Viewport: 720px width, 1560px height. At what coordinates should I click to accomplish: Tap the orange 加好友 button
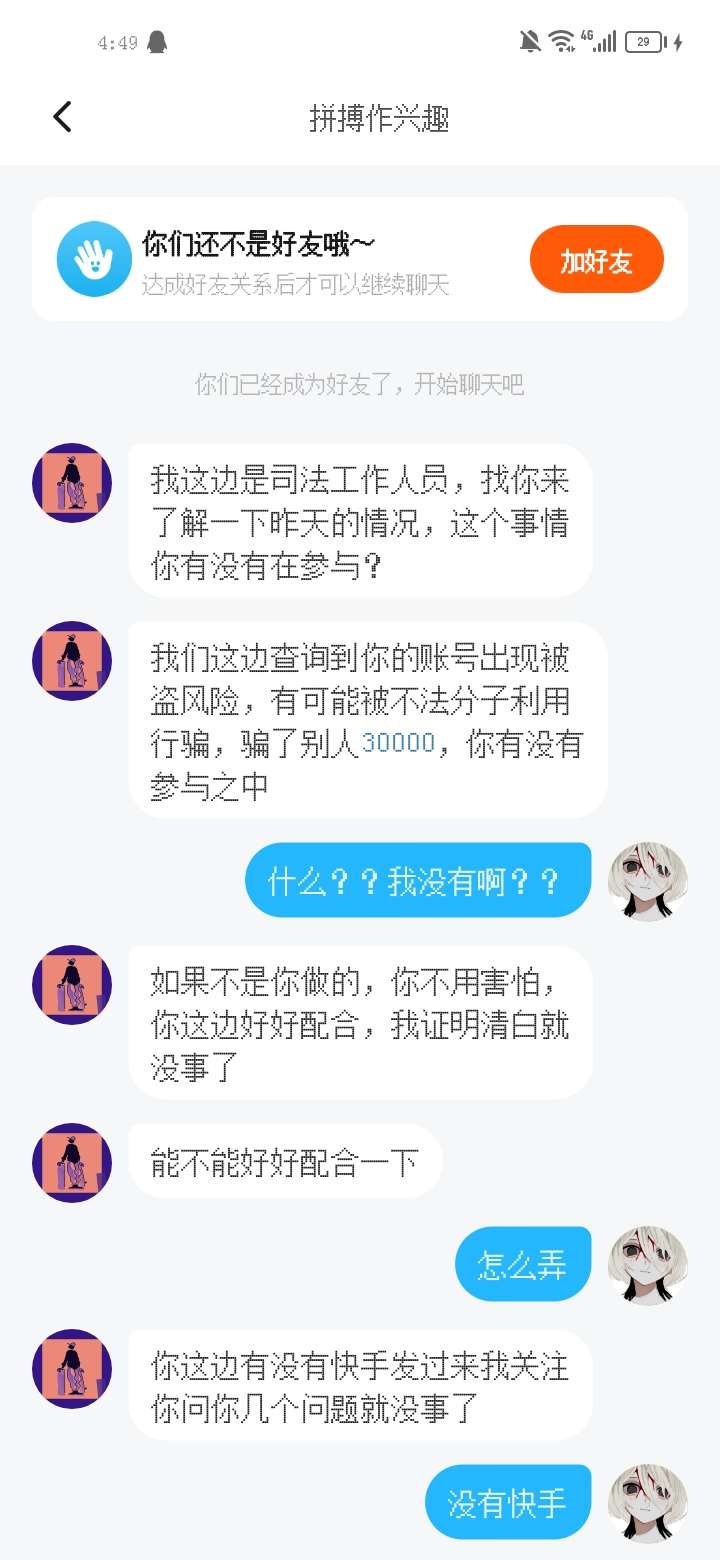tap(596, 260)
